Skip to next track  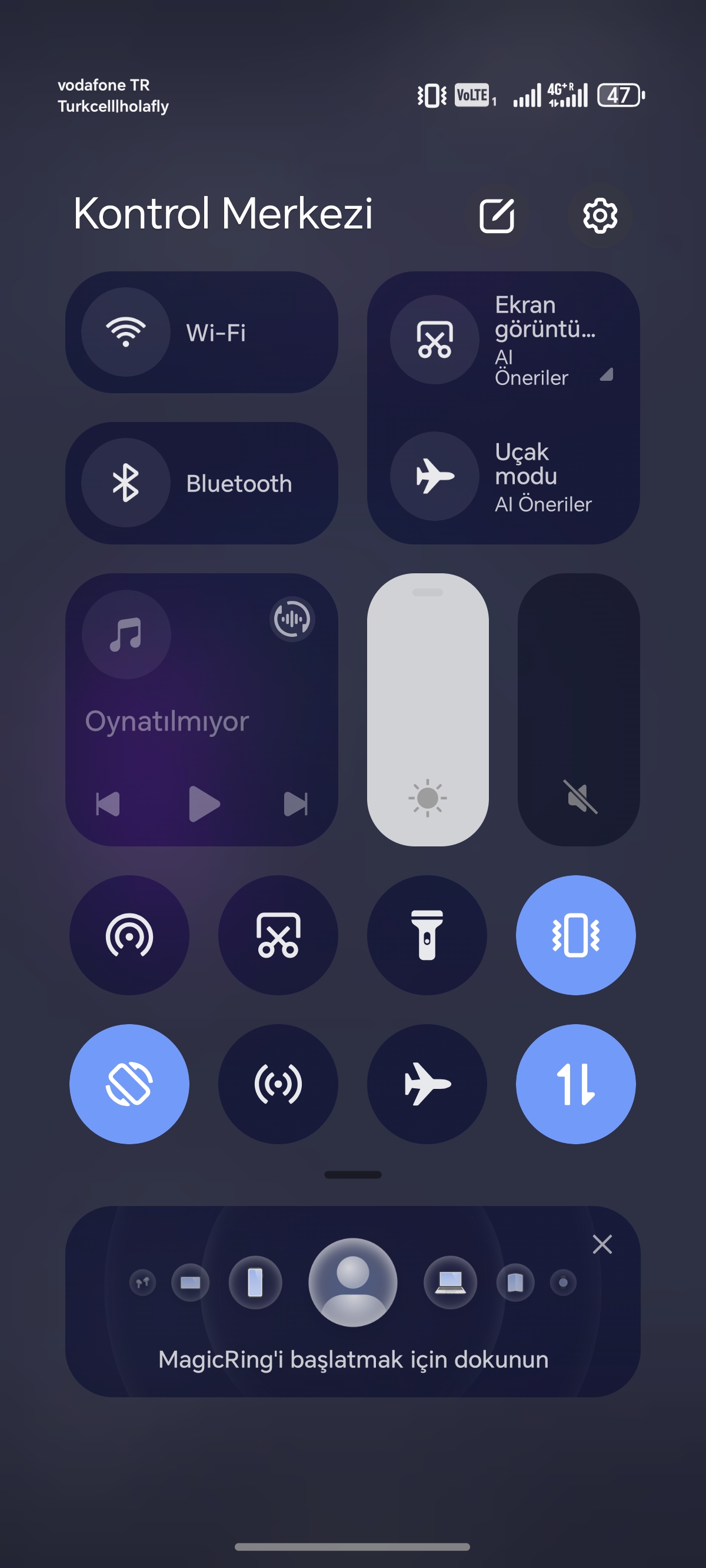pyautogui.click(x=296, y=804)
